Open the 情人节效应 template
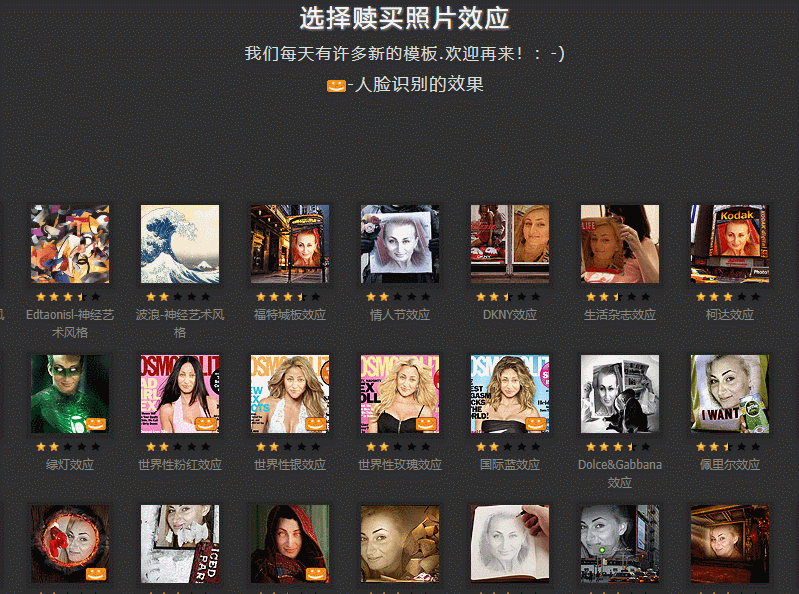The height and width of the screenshot is (594, 799). 400,244
